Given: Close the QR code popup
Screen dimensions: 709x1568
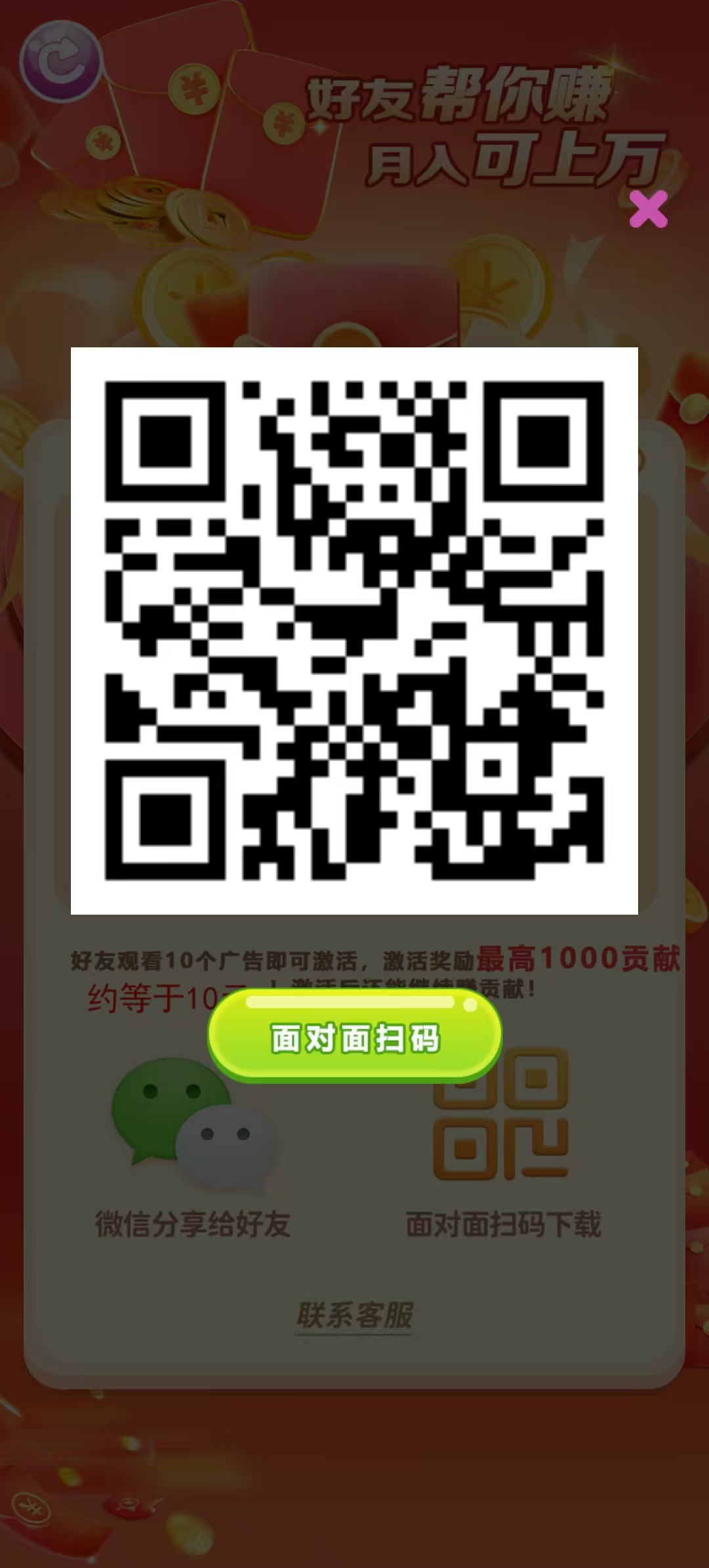Looking at the screenshot, I should 648,209.
